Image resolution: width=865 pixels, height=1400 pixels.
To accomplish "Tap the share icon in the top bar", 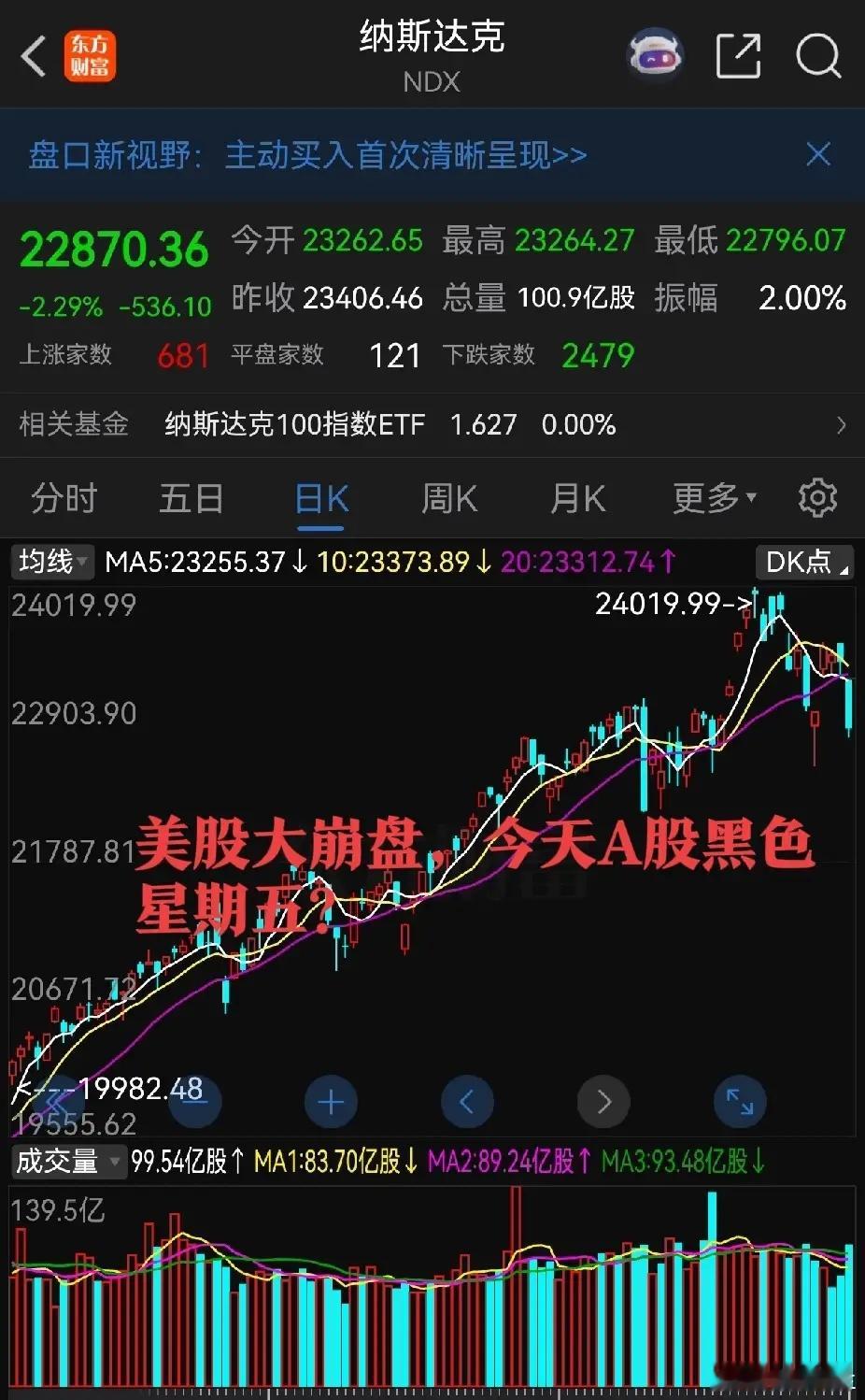I will click(x=738, y=56).
